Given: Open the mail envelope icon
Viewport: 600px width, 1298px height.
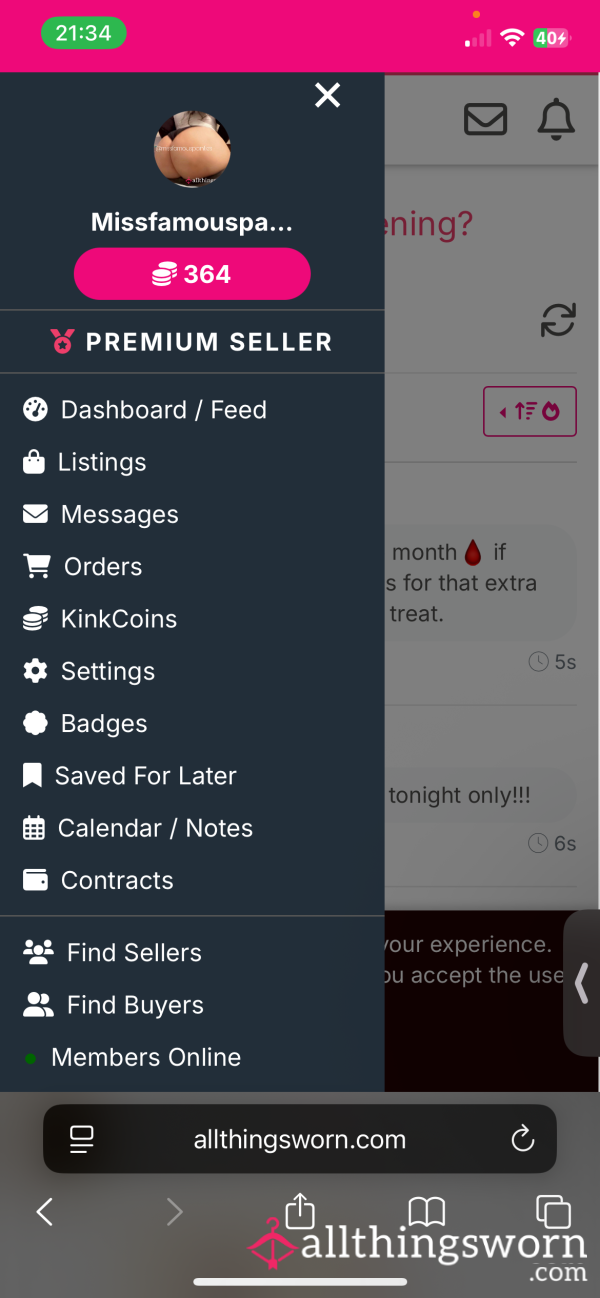Looking at the screenshot, I should [486, 120].
